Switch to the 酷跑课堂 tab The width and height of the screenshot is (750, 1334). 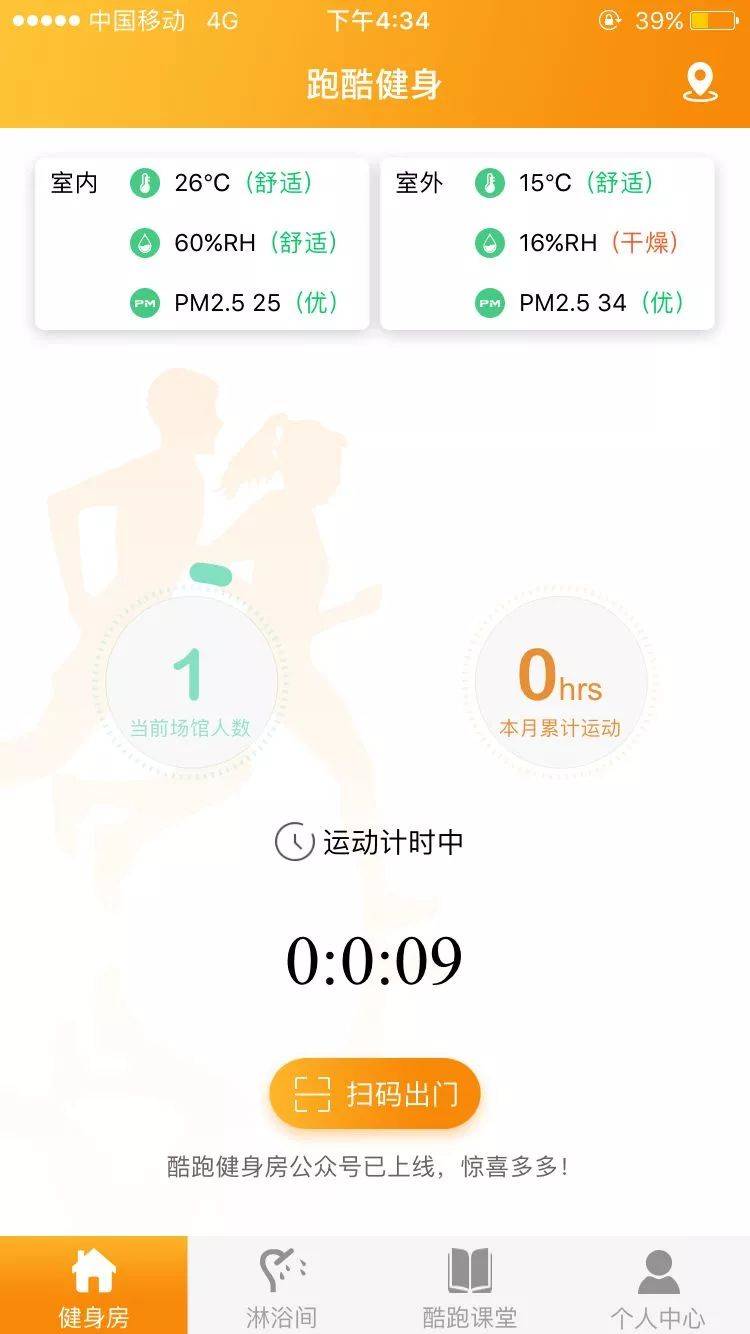469,1285
